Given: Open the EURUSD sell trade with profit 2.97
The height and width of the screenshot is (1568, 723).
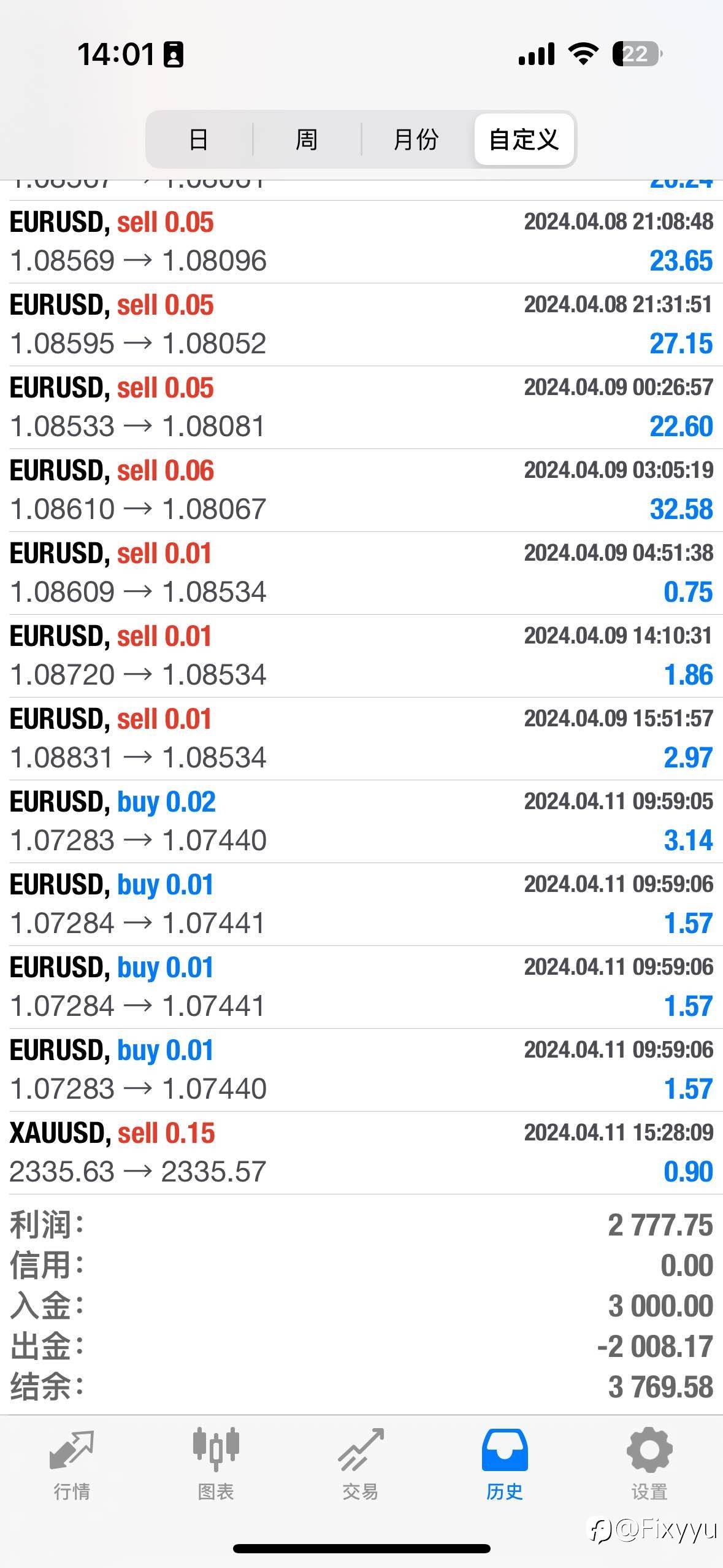Looking at the screenshot, I should pos(361,739).
